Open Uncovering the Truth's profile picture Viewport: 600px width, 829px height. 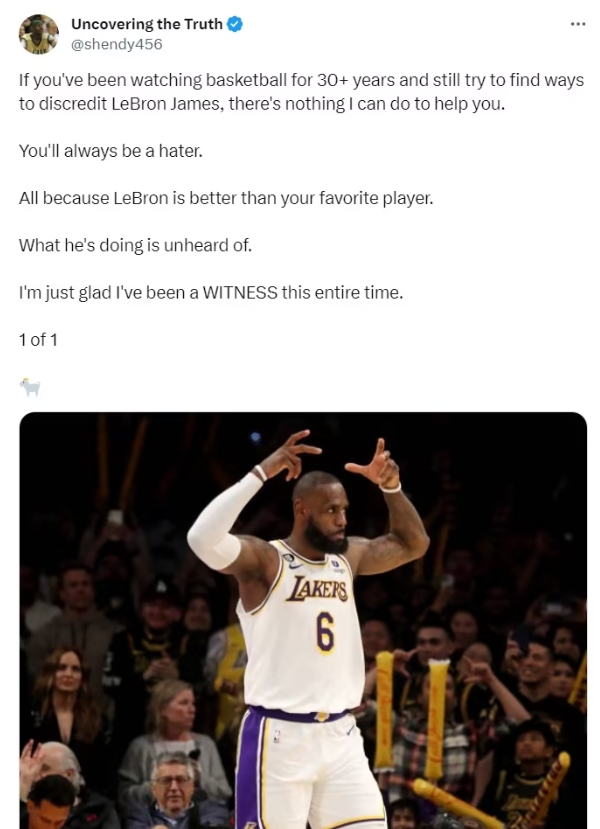coord(38,34)
